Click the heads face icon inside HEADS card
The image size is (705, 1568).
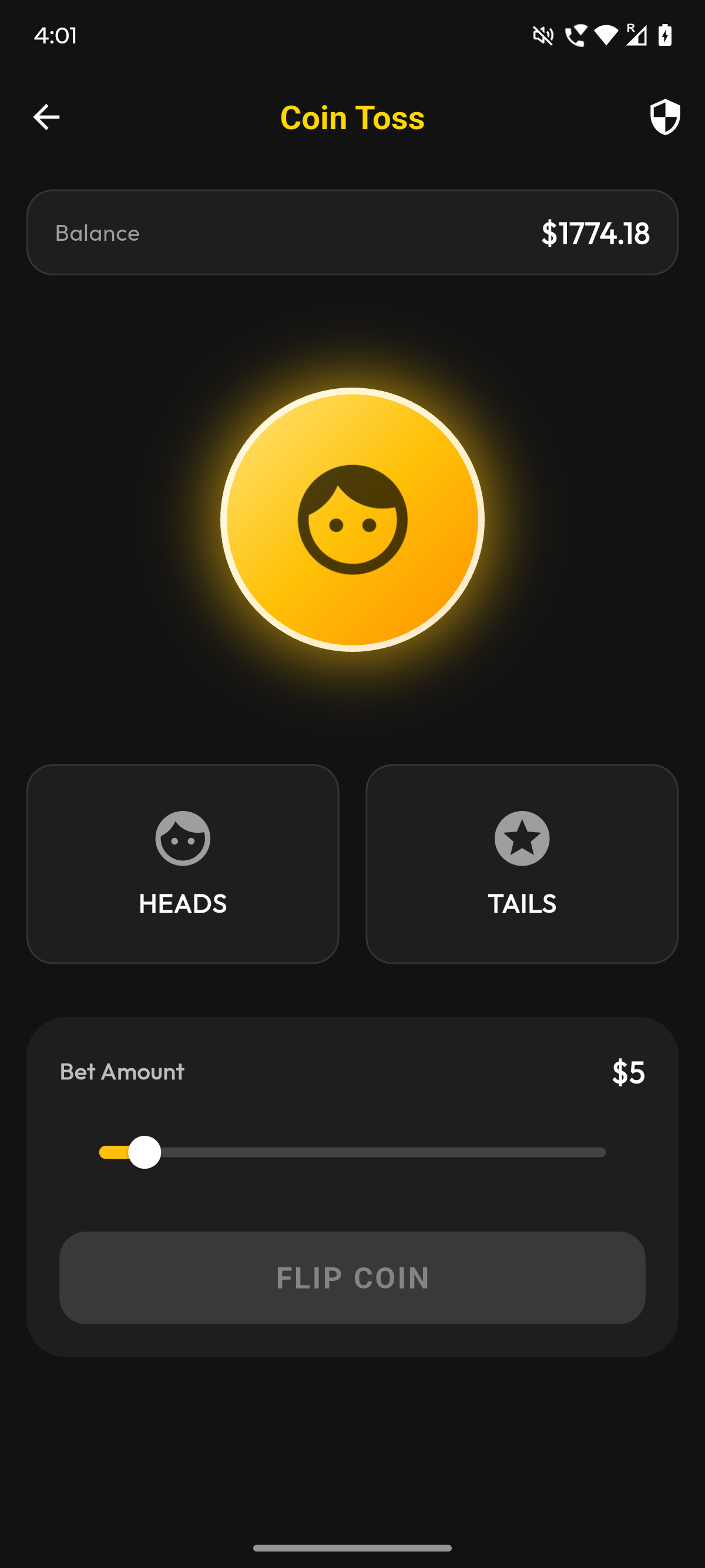point(183,838)
